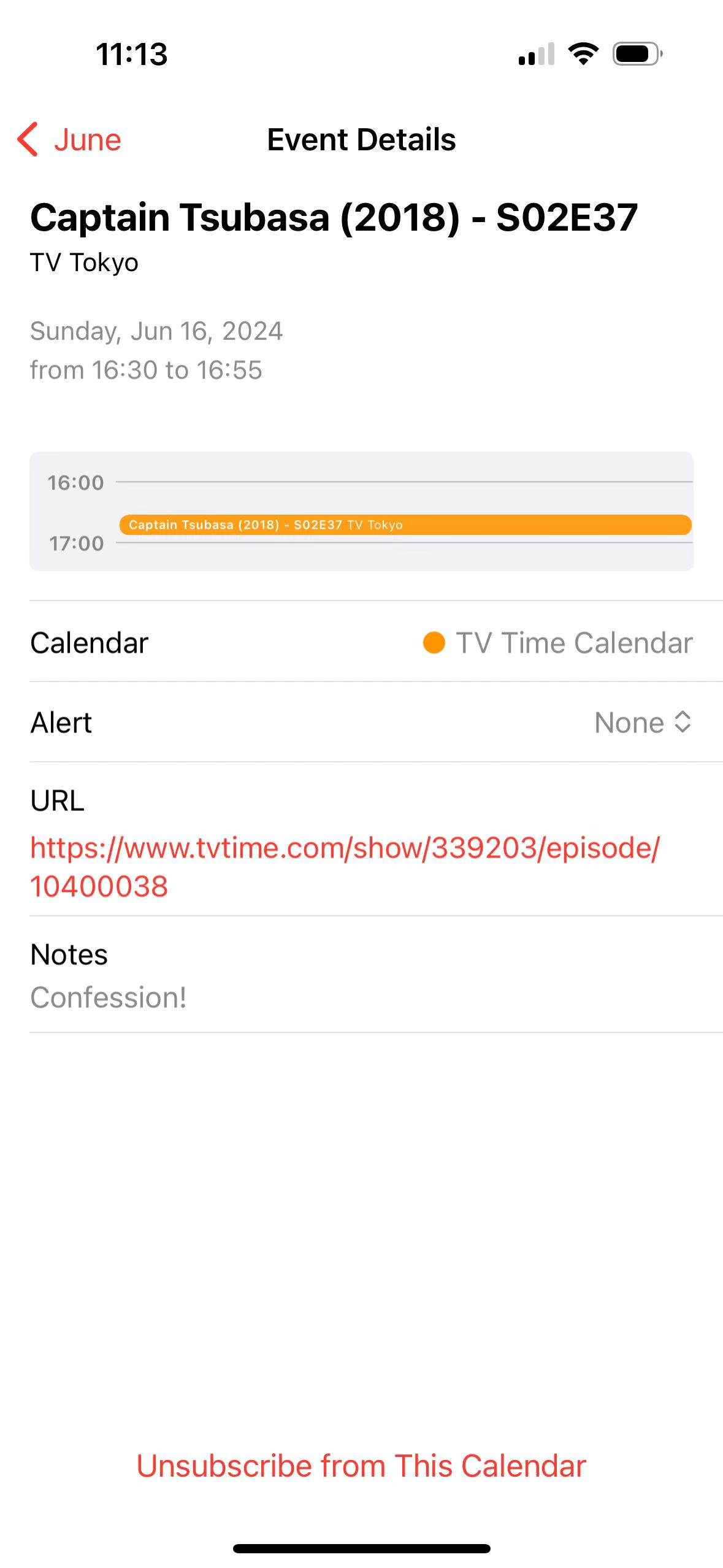This screenshot has height=1568, width=723.
Task: Open the tvtime.com episode URL link
Action: click(x=344, y=866)
